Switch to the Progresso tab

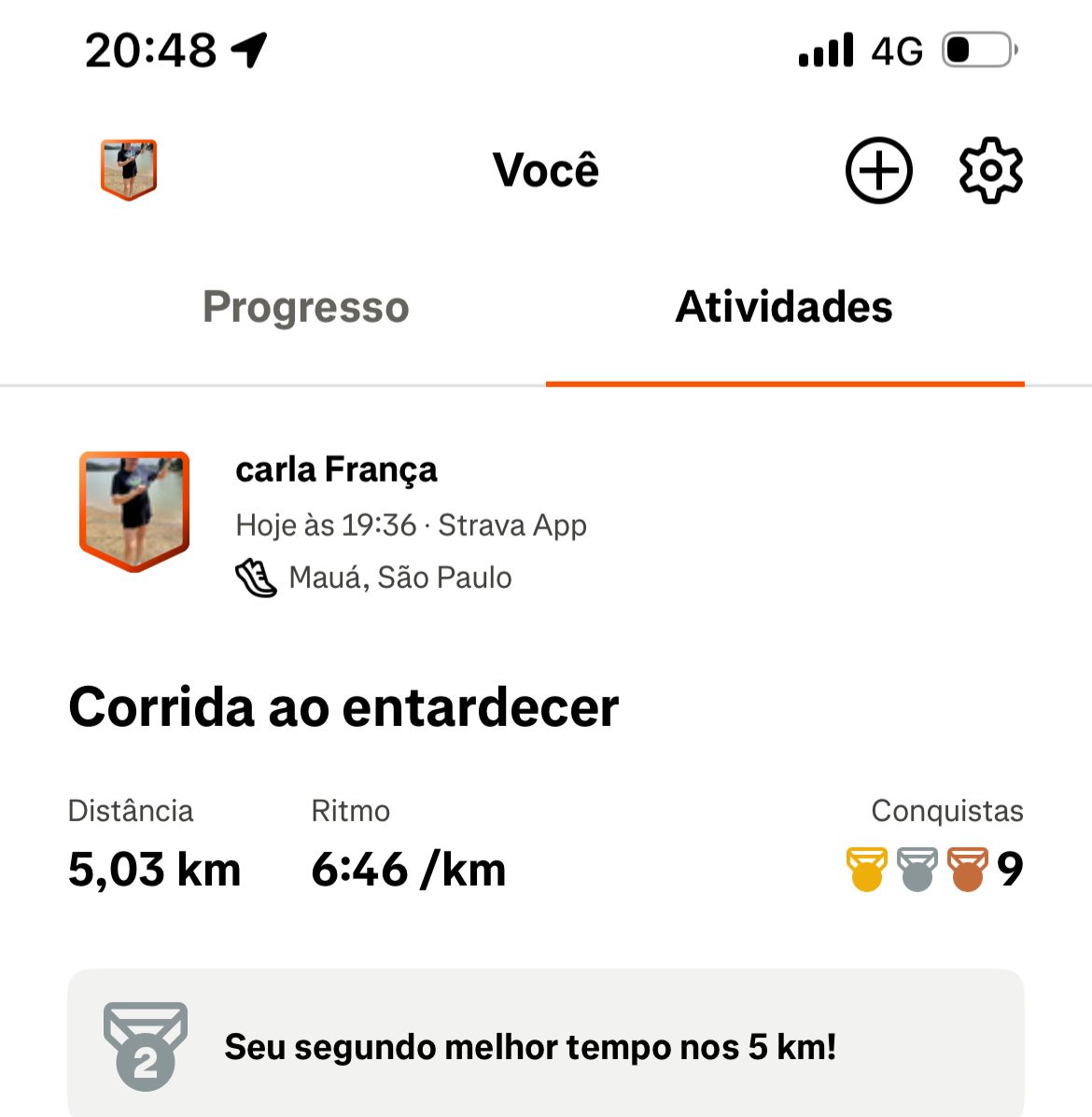(x=306, y=307)
